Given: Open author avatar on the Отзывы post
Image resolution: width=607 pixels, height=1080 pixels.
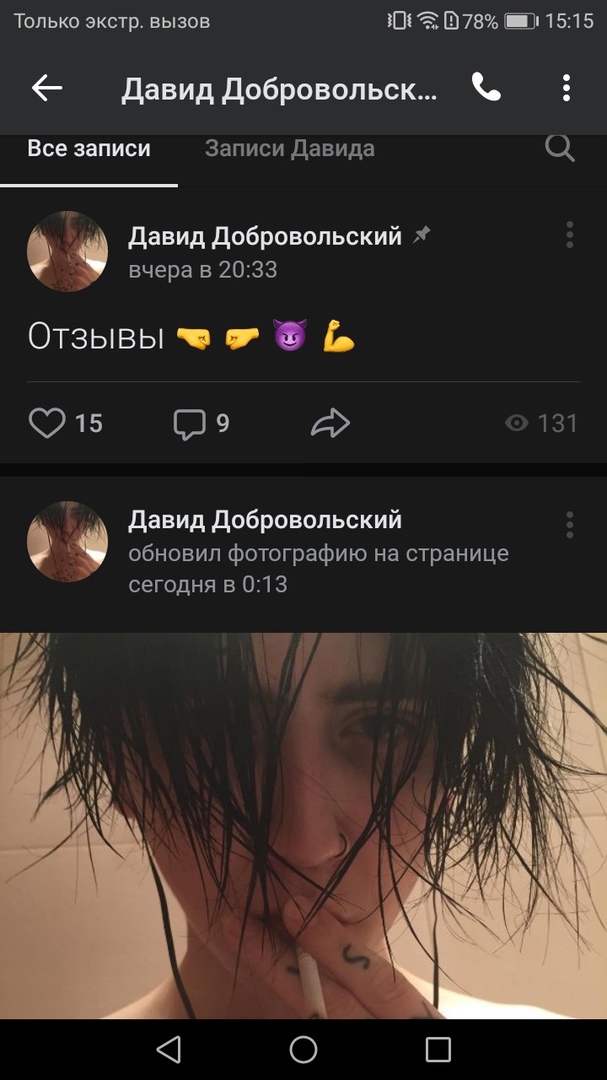Looking at the screenshot, I should 67,251.
